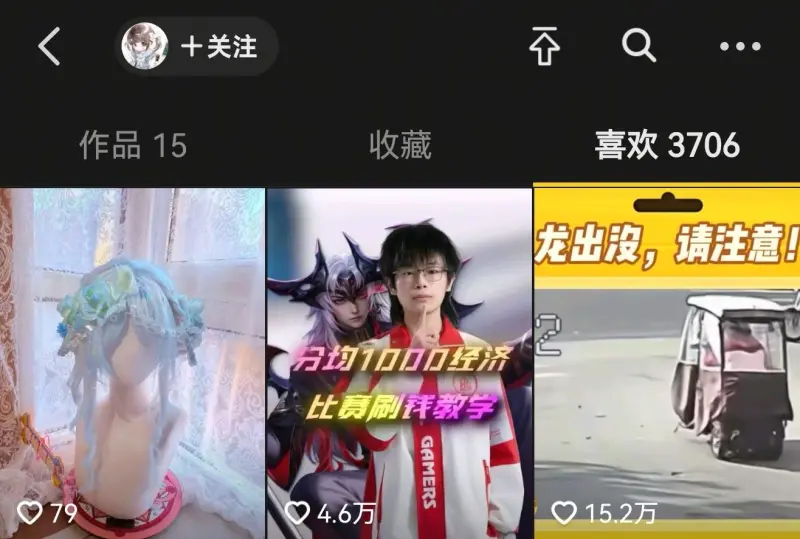
Task: Open the three-dot overflow menu
Action: click(740, 46)
